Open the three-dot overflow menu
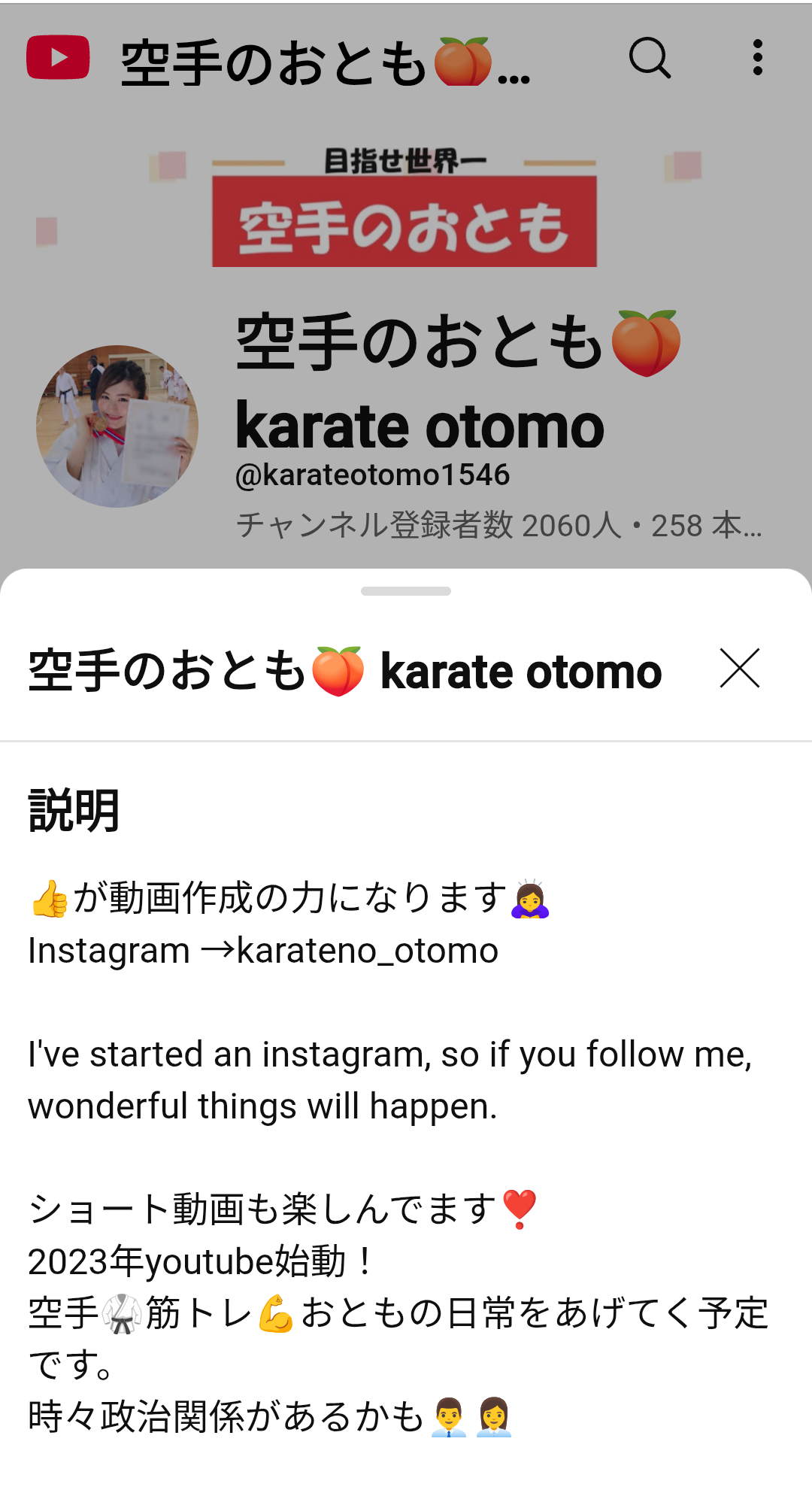Screen dimensions: 812x1487 pyautogui.click(x=757, y=58)
